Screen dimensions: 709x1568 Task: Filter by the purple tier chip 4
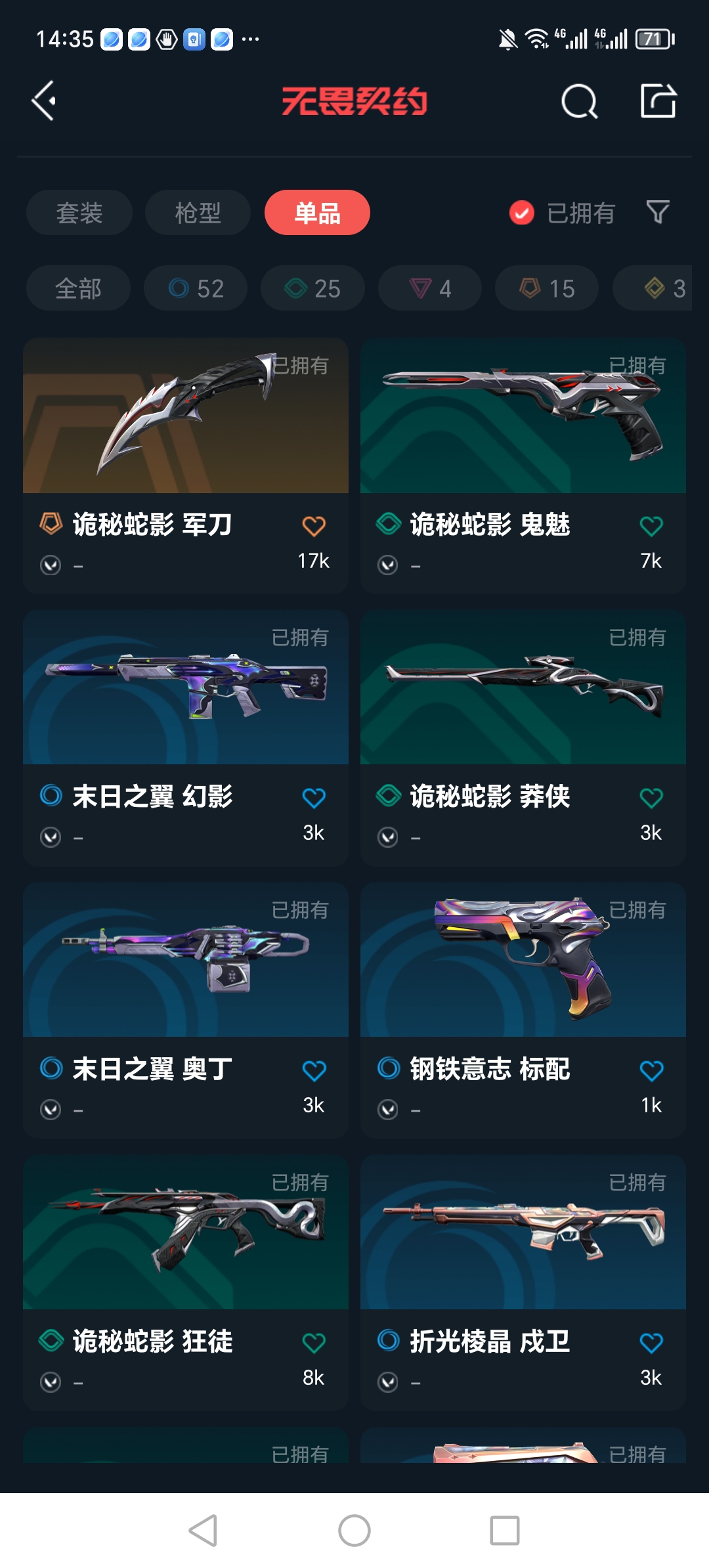click(x=430, y=288)
